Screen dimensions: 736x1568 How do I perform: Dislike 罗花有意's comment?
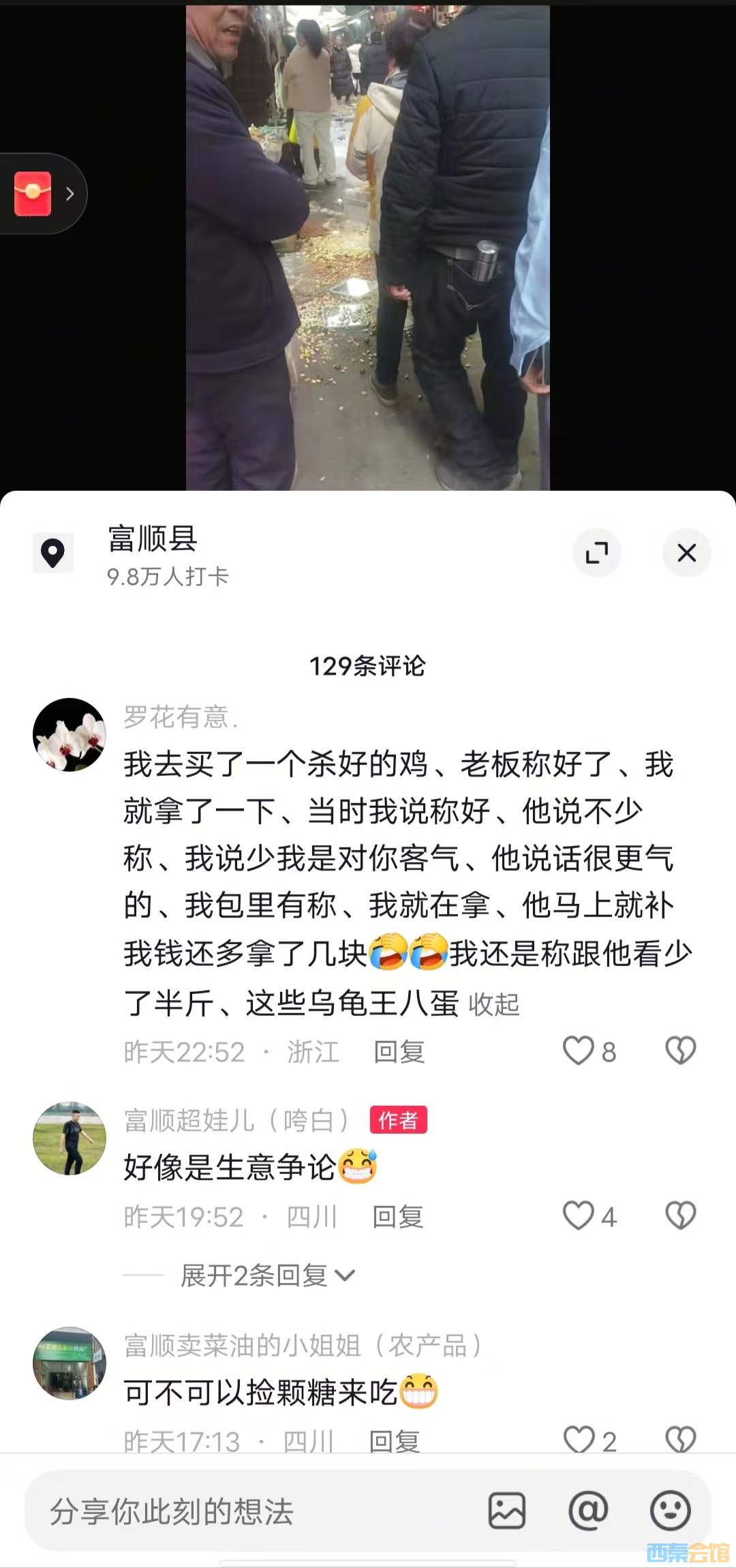pyautogui.click(x=680, y=1051)
